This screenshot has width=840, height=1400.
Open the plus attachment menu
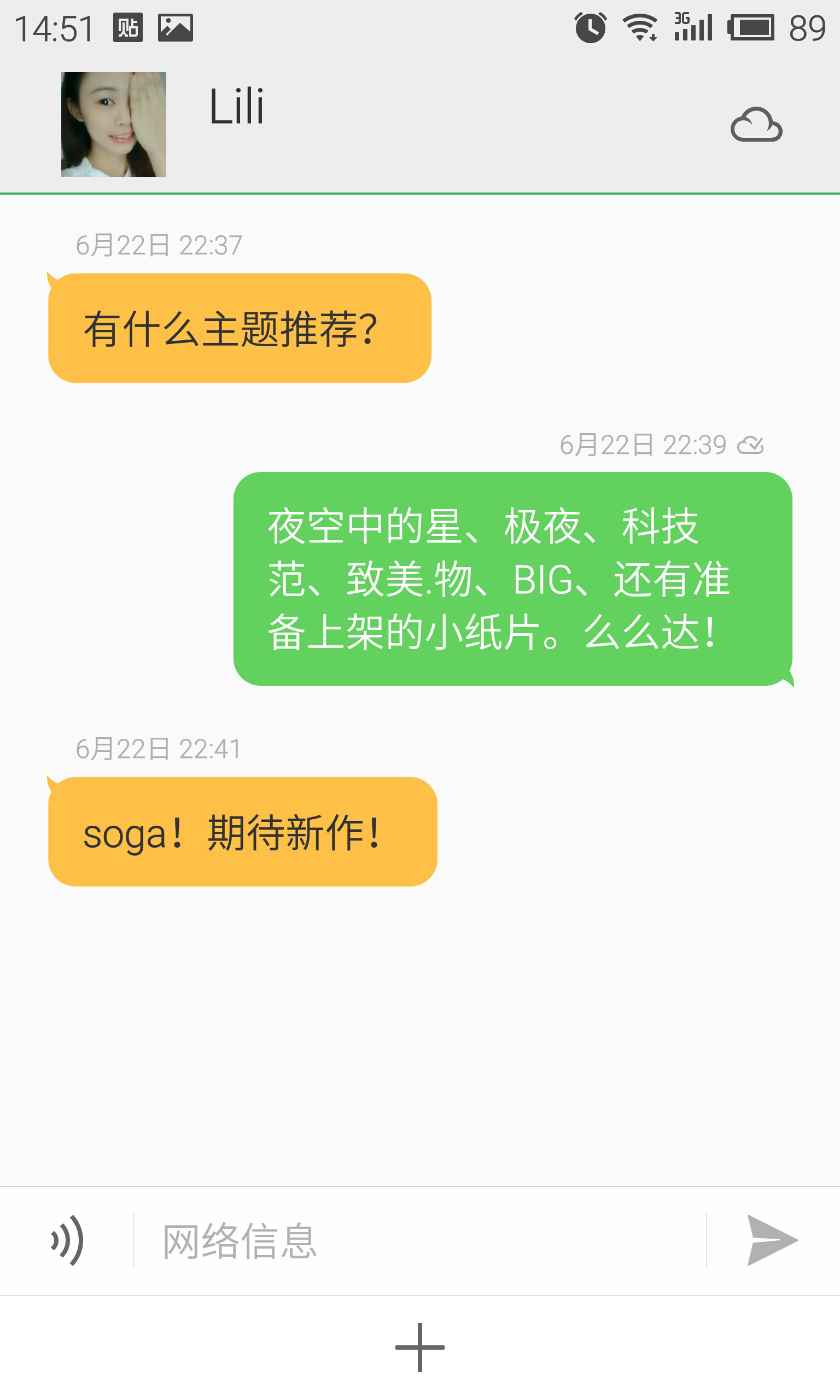(419, 1347)
